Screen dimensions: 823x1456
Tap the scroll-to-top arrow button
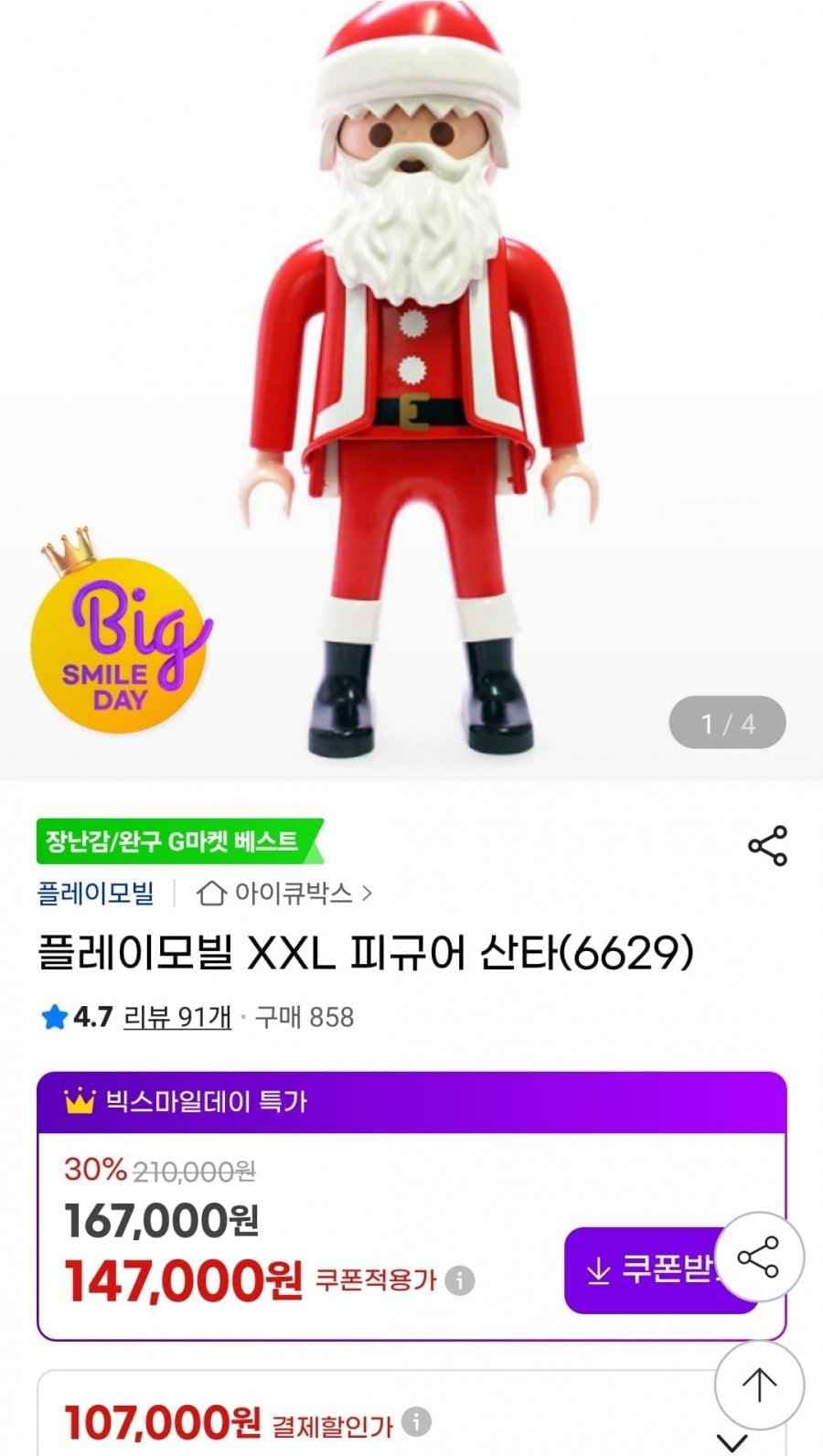pyautogui.click(x=761, y=1385)
